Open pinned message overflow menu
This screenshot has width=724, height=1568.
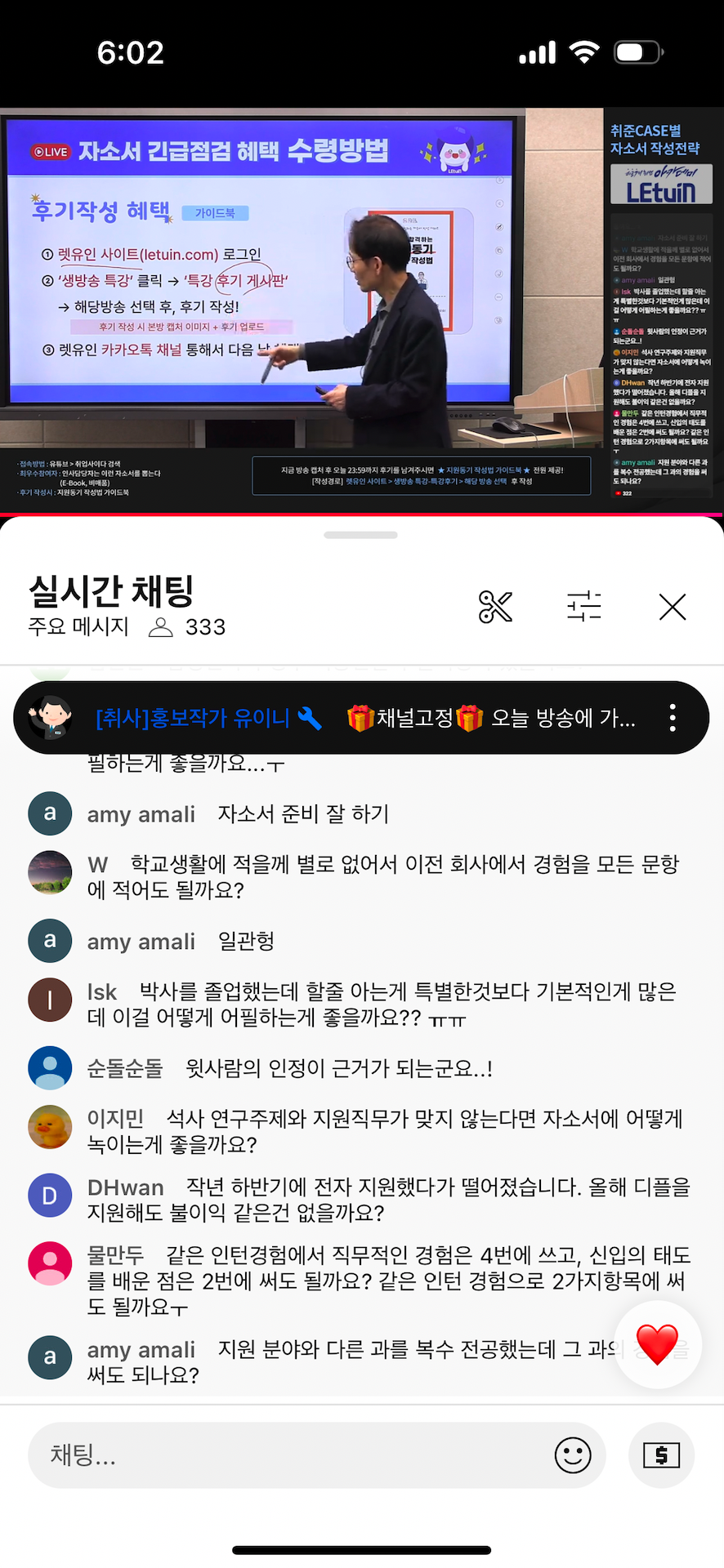tap(672, 718)
